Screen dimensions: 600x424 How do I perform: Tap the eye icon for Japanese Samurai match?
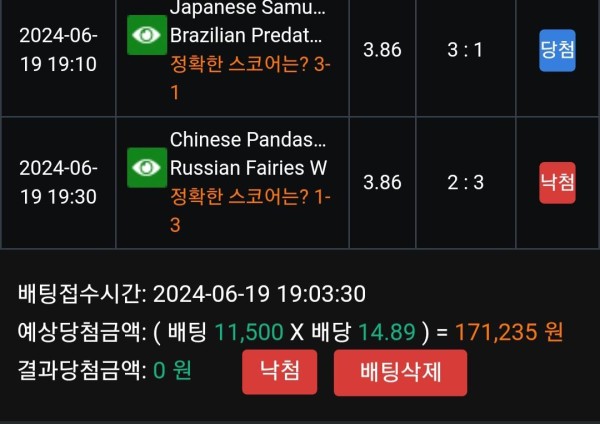pos(147,35)
